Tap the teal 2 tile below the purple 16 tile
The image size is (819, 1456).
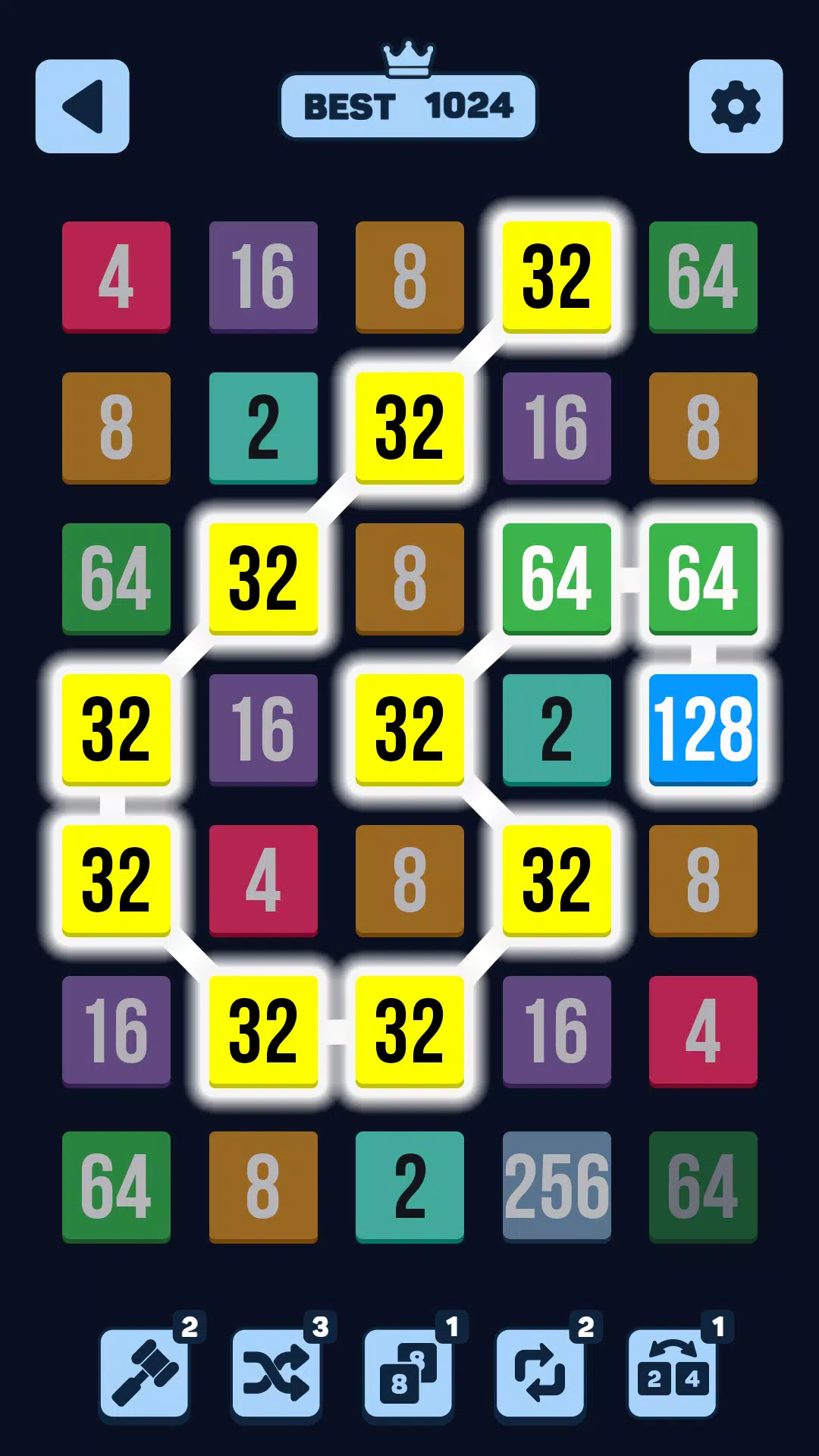(263, 427)
